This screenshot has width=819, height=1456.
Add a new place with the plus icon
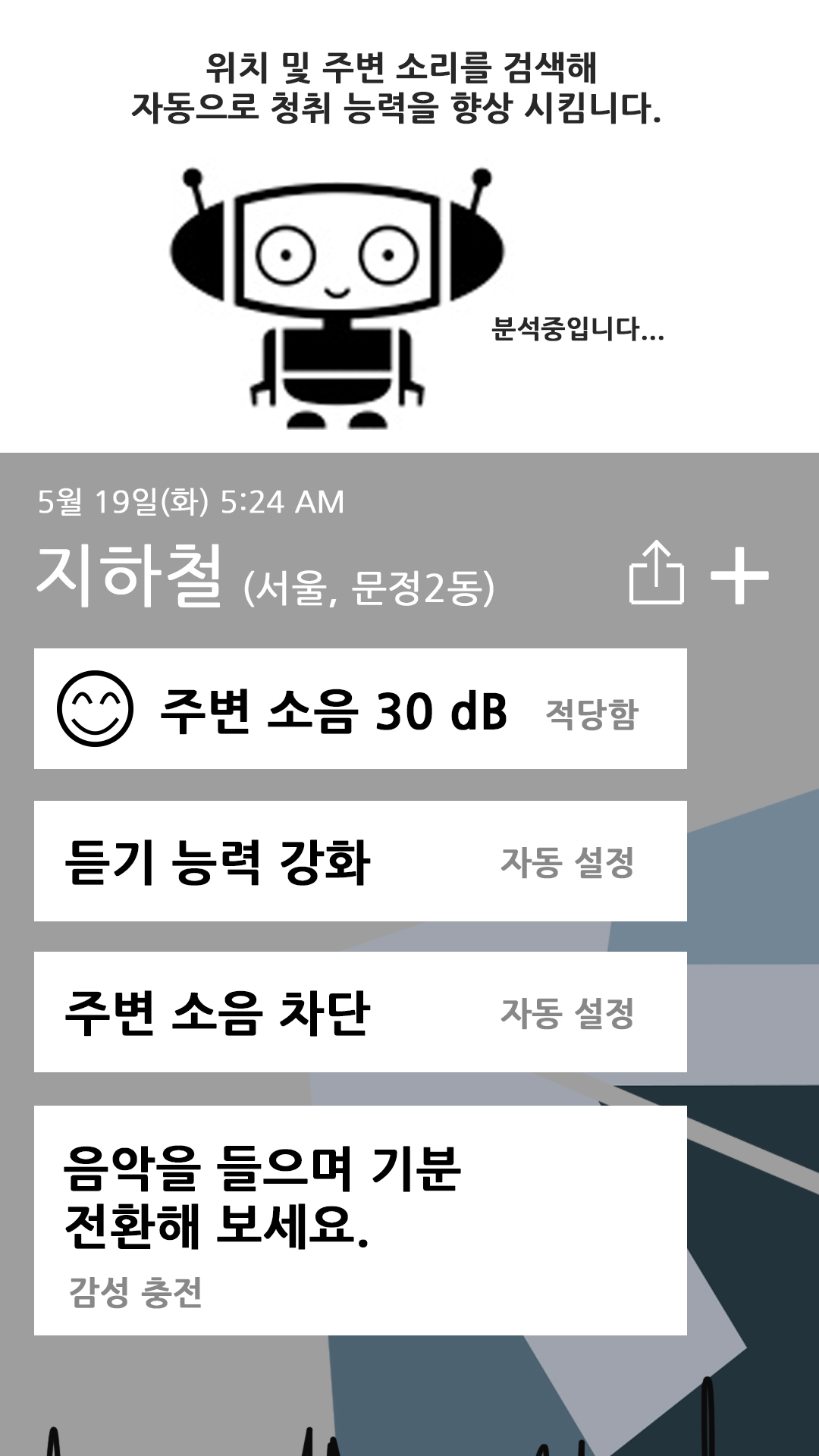pos(739,576)
